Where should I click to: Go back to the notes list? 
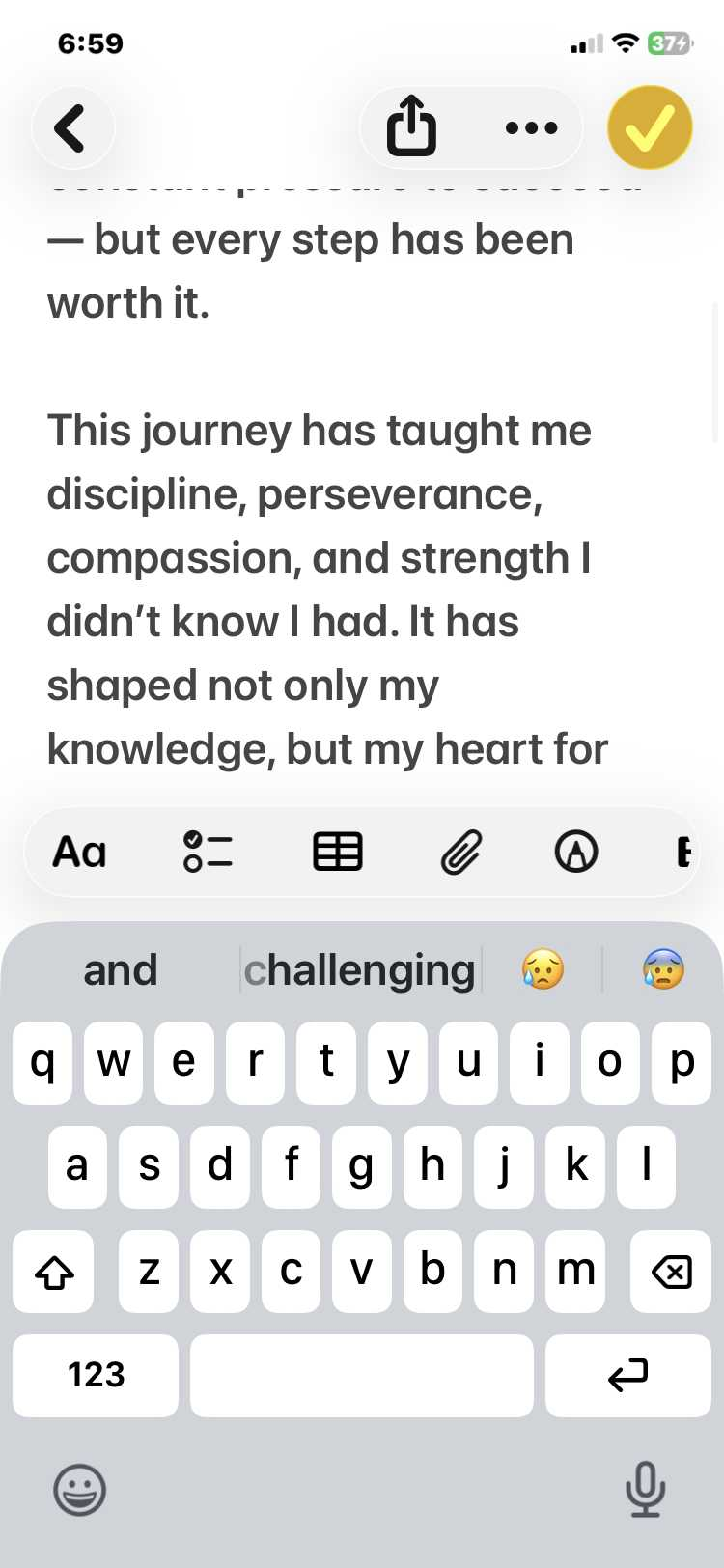pyautogui.click(x=72, y=127)
